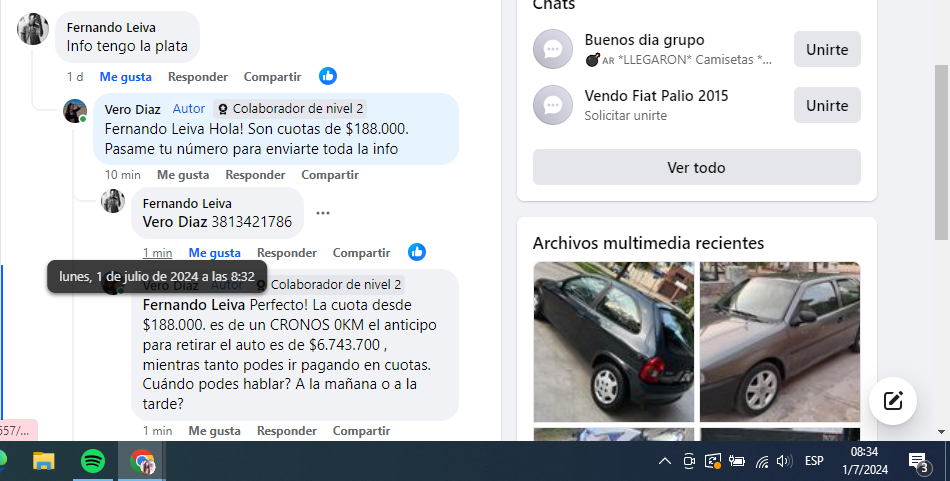Share the CRONOS 0KM comment

tap(361, 431)
